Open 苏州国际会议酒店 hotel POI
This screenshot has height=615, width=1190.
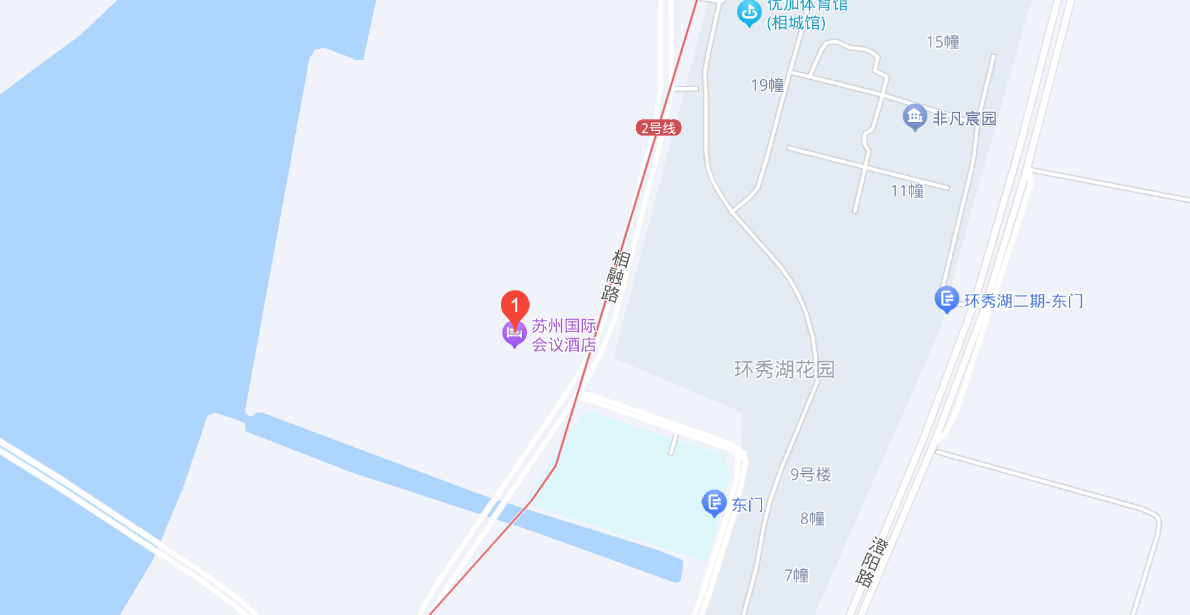pos(514,334)
